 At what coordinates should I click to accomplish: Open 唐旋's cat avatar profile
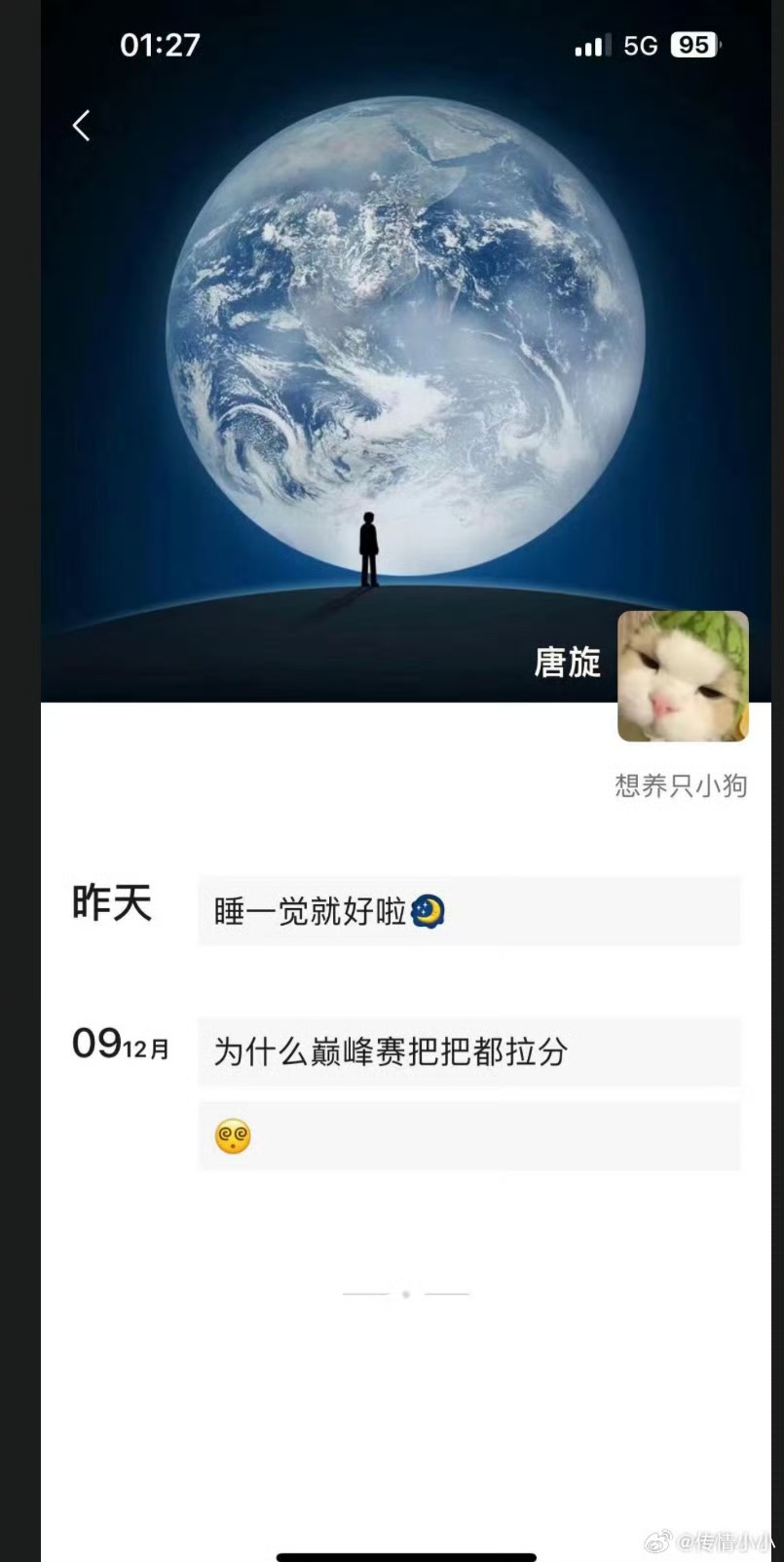[x=683, y=676]
